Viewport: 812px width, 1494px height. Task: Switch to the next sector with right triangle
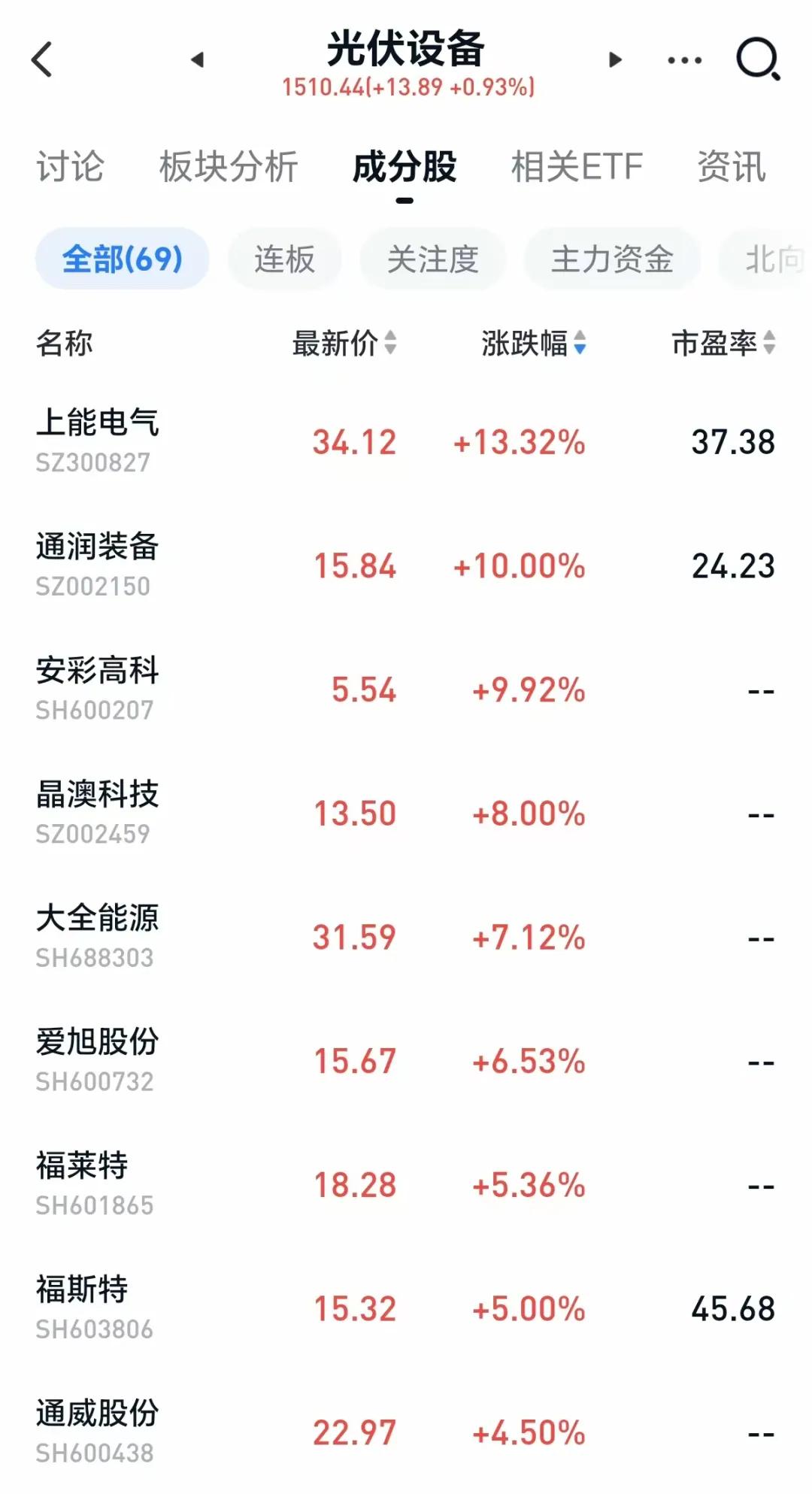click(615, 59)
